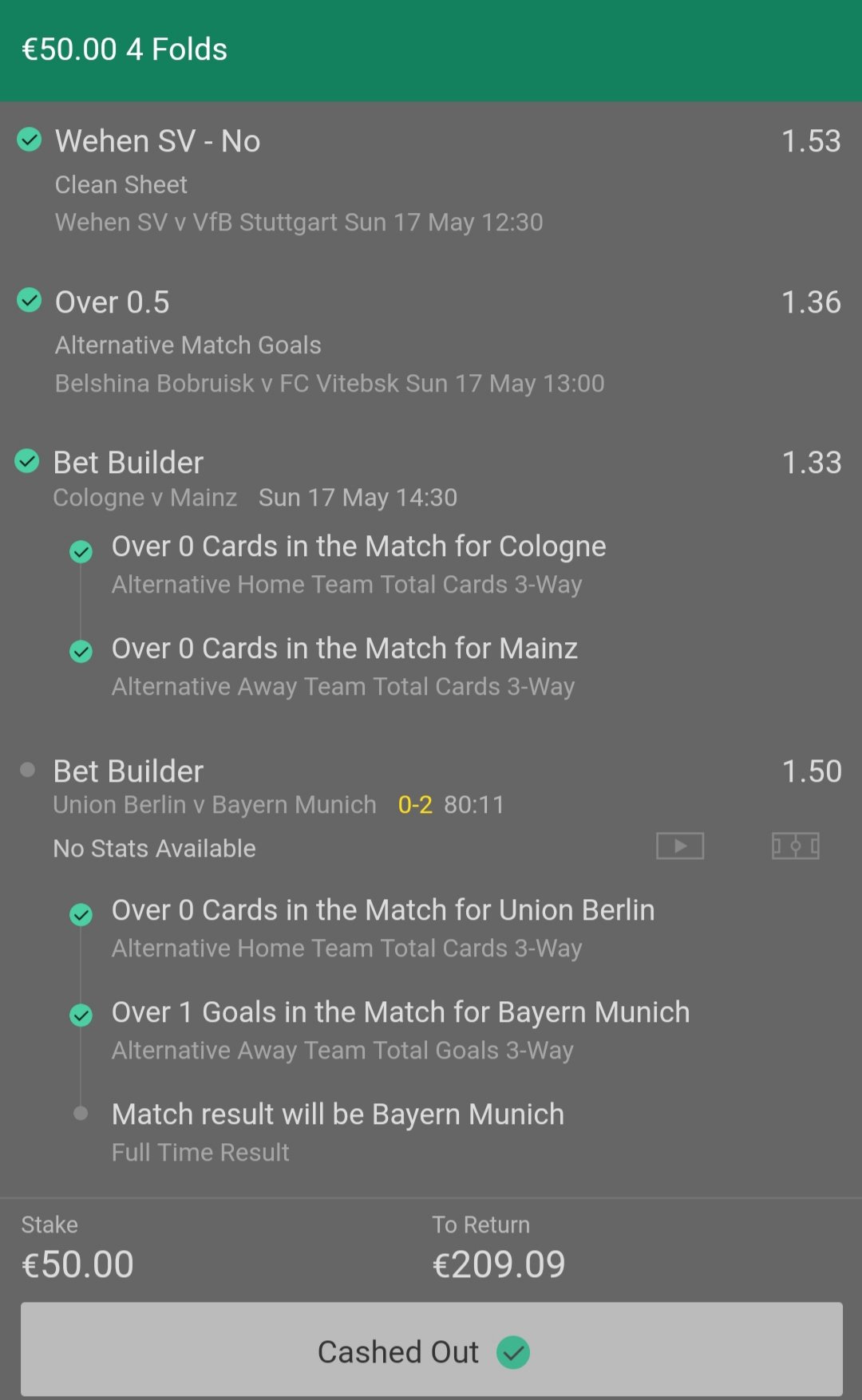Open the live stream play icon
This screenshot has height=1400, width=862.
pos(680,846)
